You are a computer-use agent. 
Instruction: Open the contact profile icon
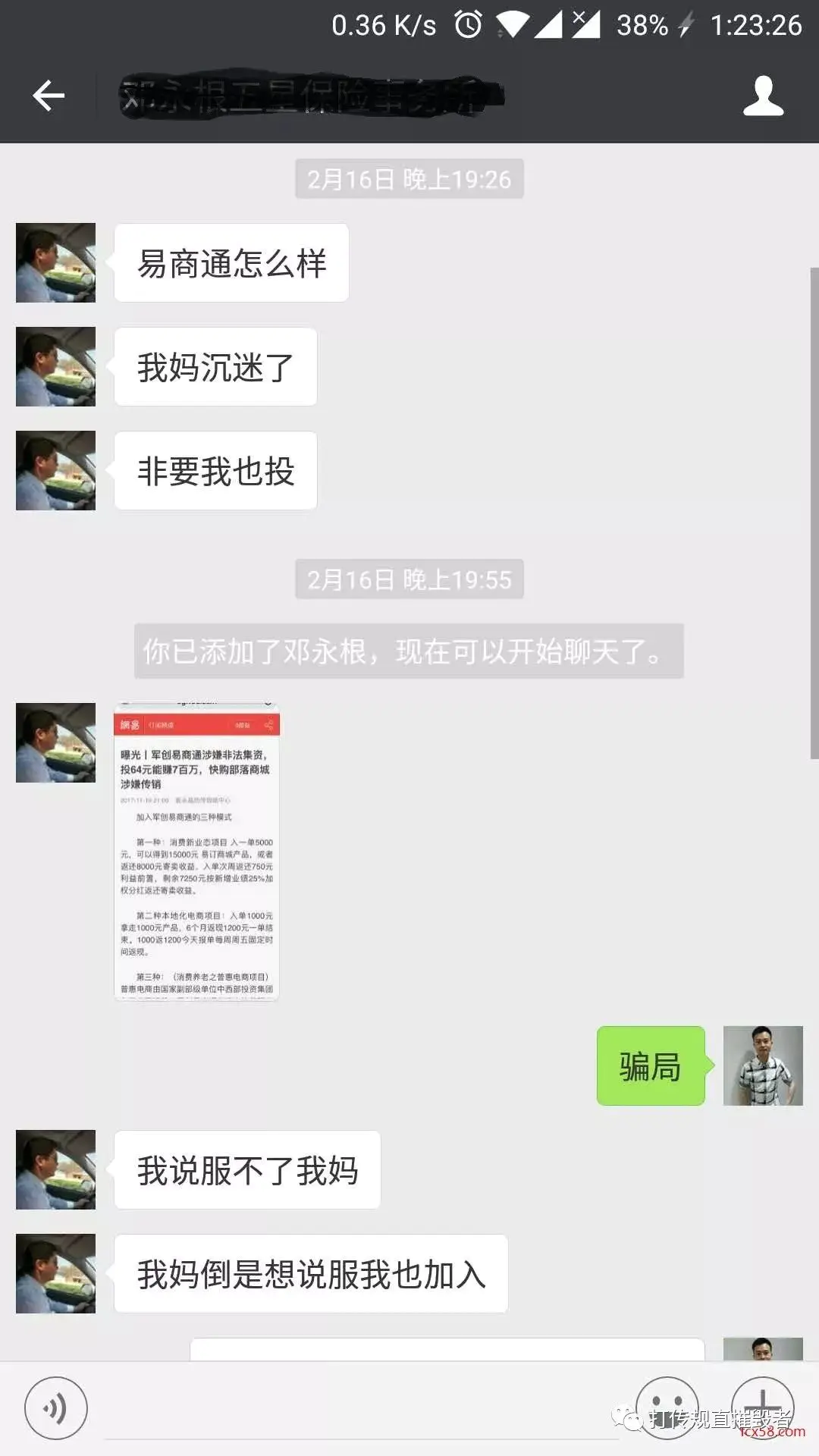[763, 96]
